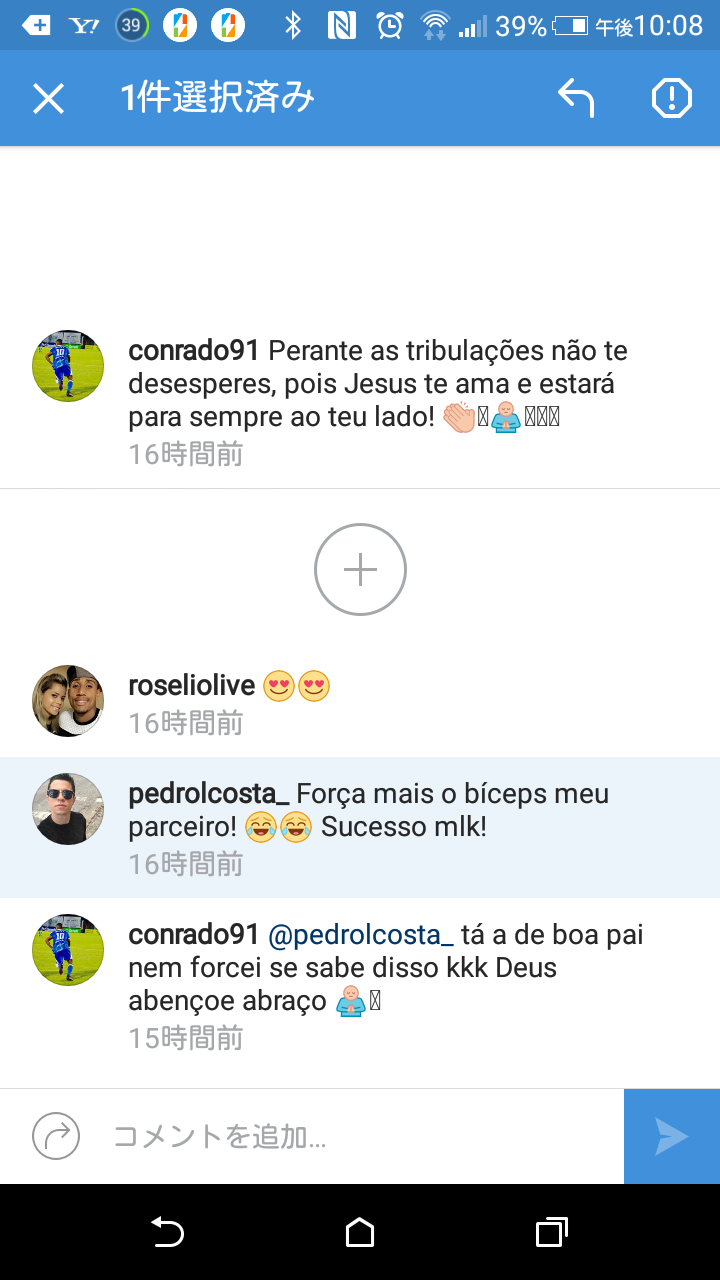
Task: Reply to the selected comment
Action: click(576, 98)
